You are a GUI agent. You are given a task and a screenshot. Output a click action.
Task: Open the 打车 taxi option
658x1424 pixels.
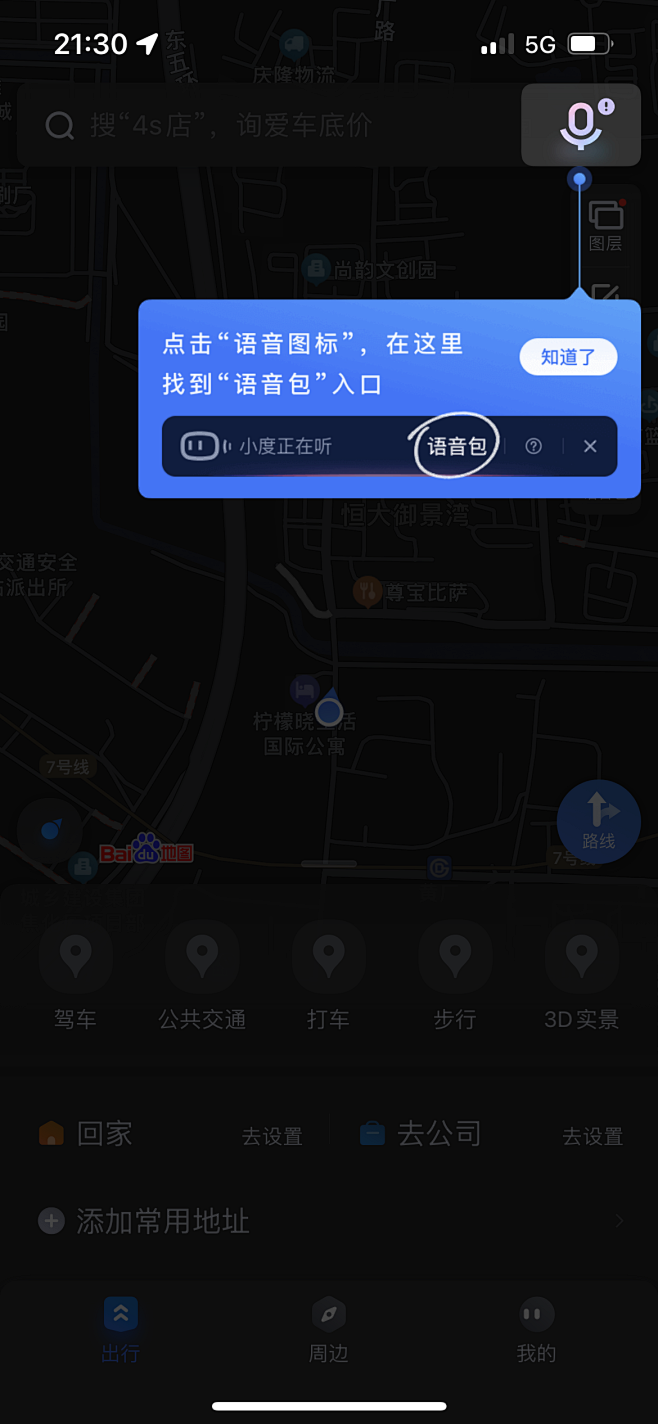pyautogui.click(x=328, y=976)
